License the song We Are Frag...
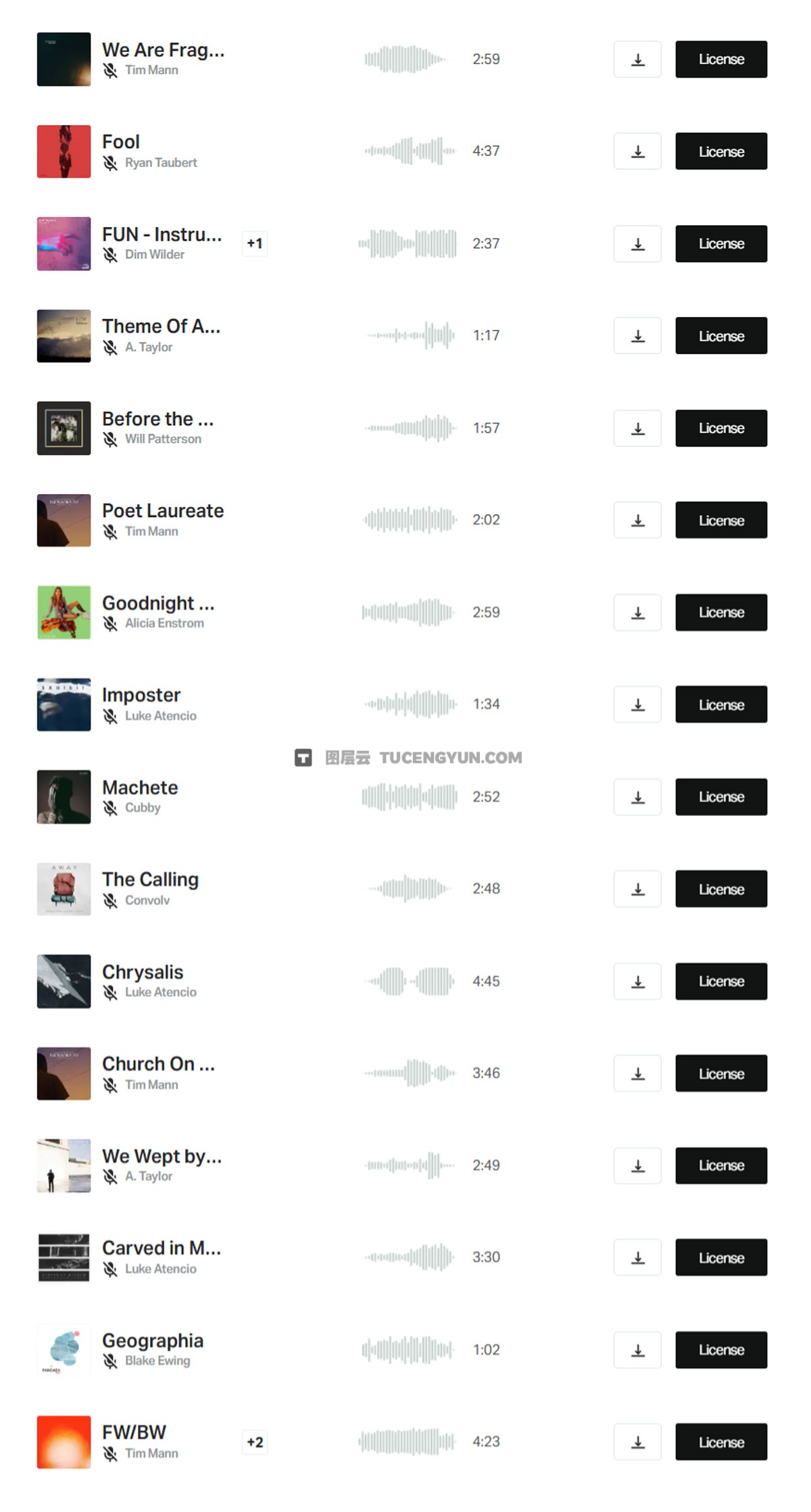811x1512 pixels. point(721,59)
